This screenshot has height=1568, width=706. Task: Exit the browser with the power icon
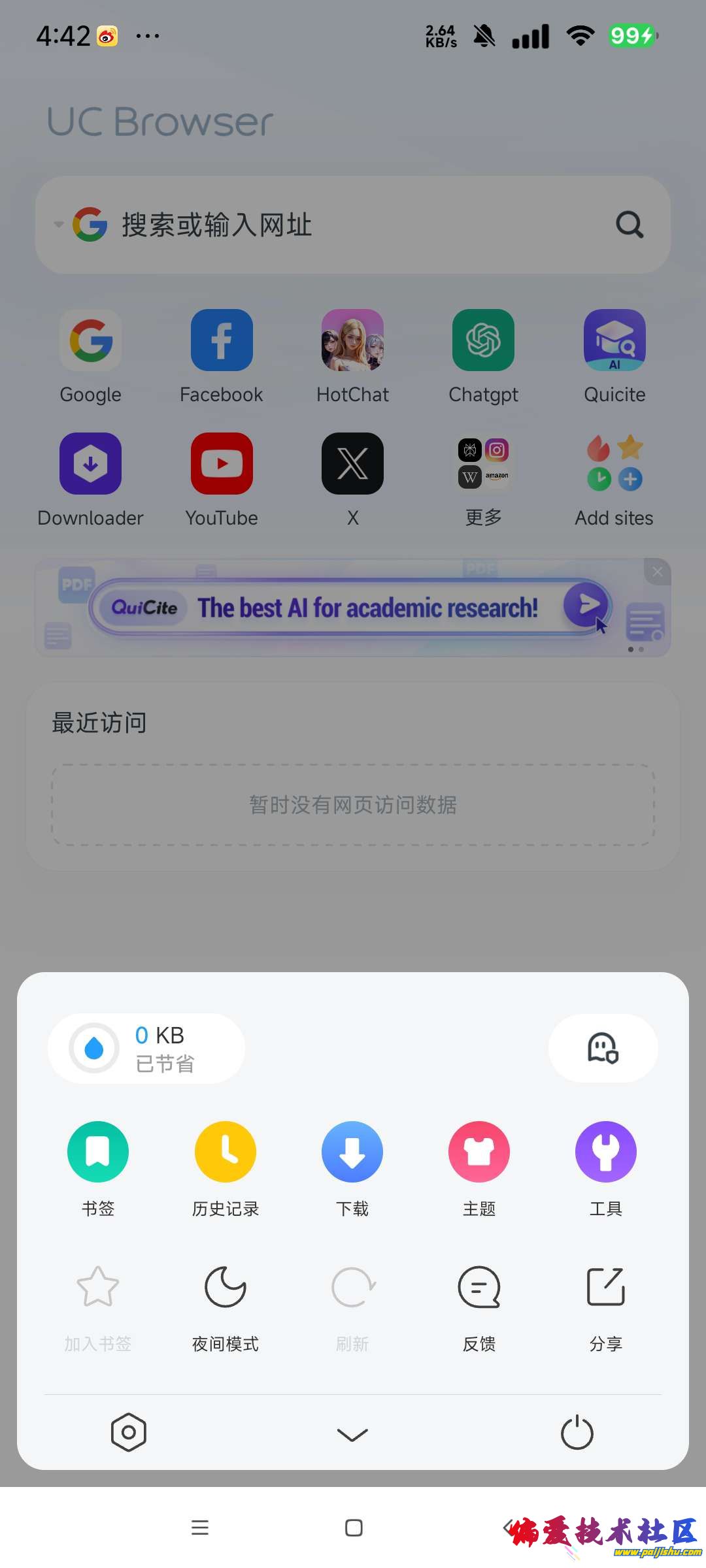(577, 1432)
